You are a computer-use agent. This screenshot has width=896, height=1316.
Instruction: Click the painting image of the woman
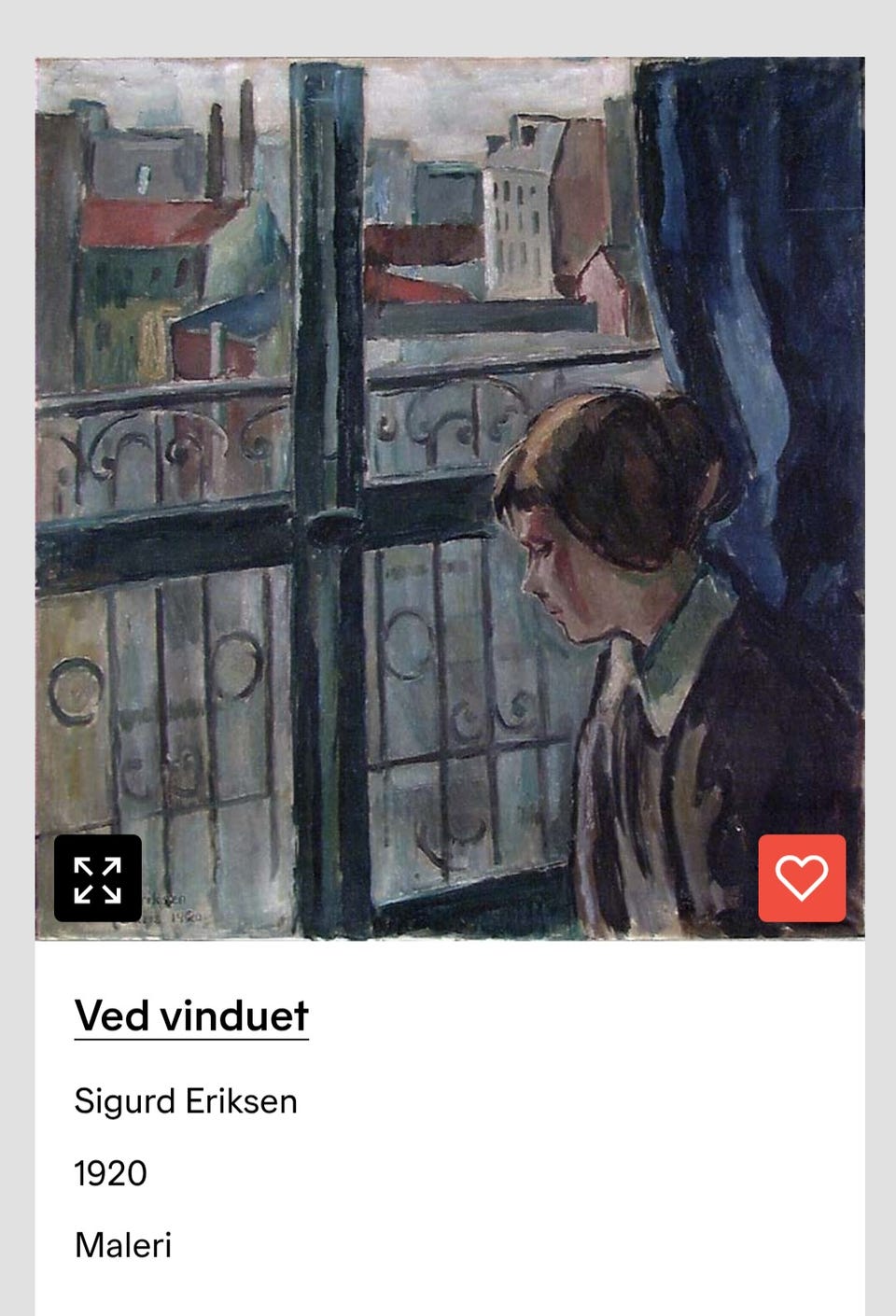point(448,495)
